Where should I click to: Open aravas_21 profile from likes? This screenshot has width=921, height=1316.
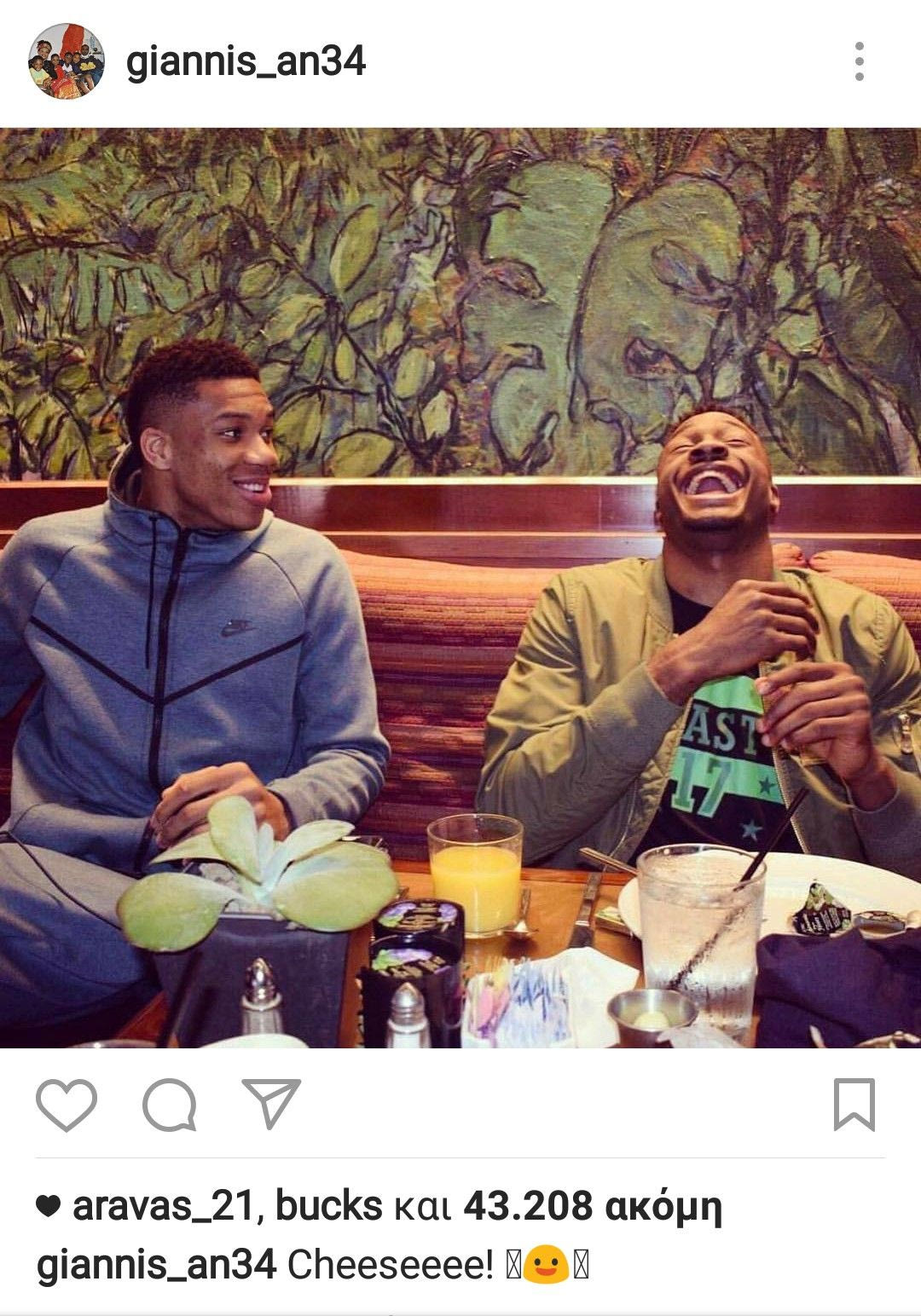pos(163,1206)
